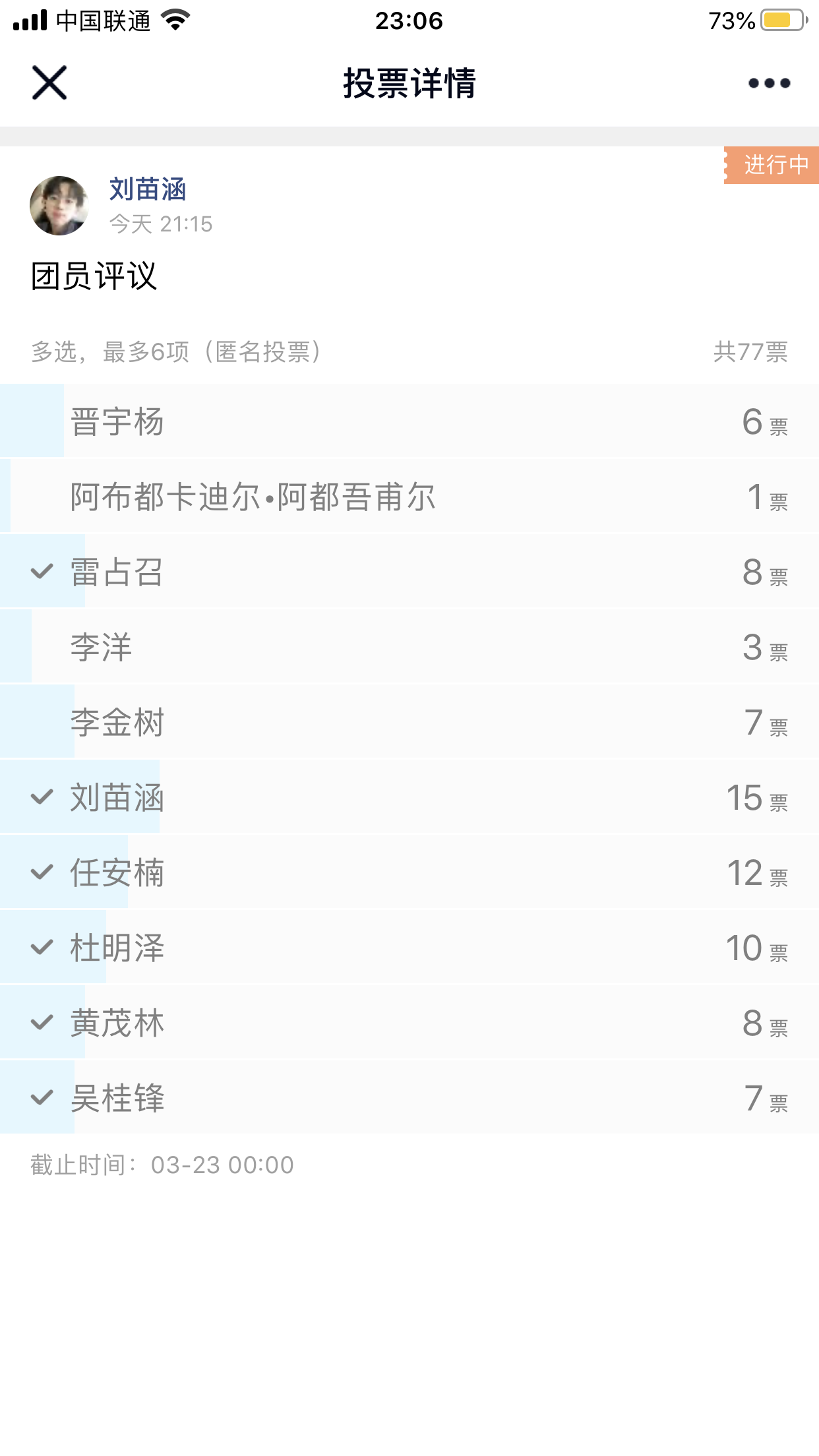819x1456 pixels.
Task: Close the 投票详情 page
Action: pos(49,83)
